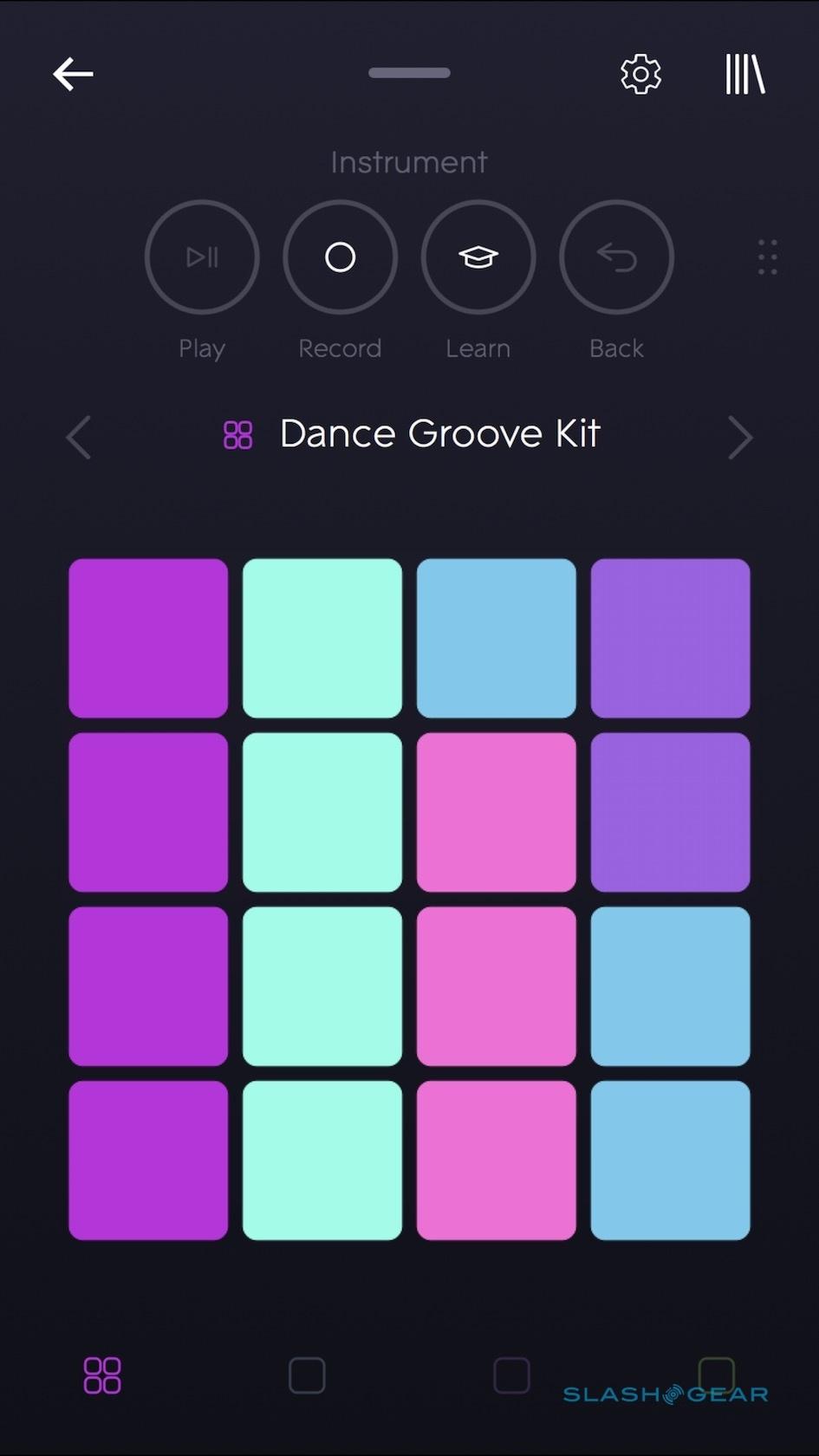Tap the six-dot grip icon
Screen dimensions: 819x1456
point(767,257)
